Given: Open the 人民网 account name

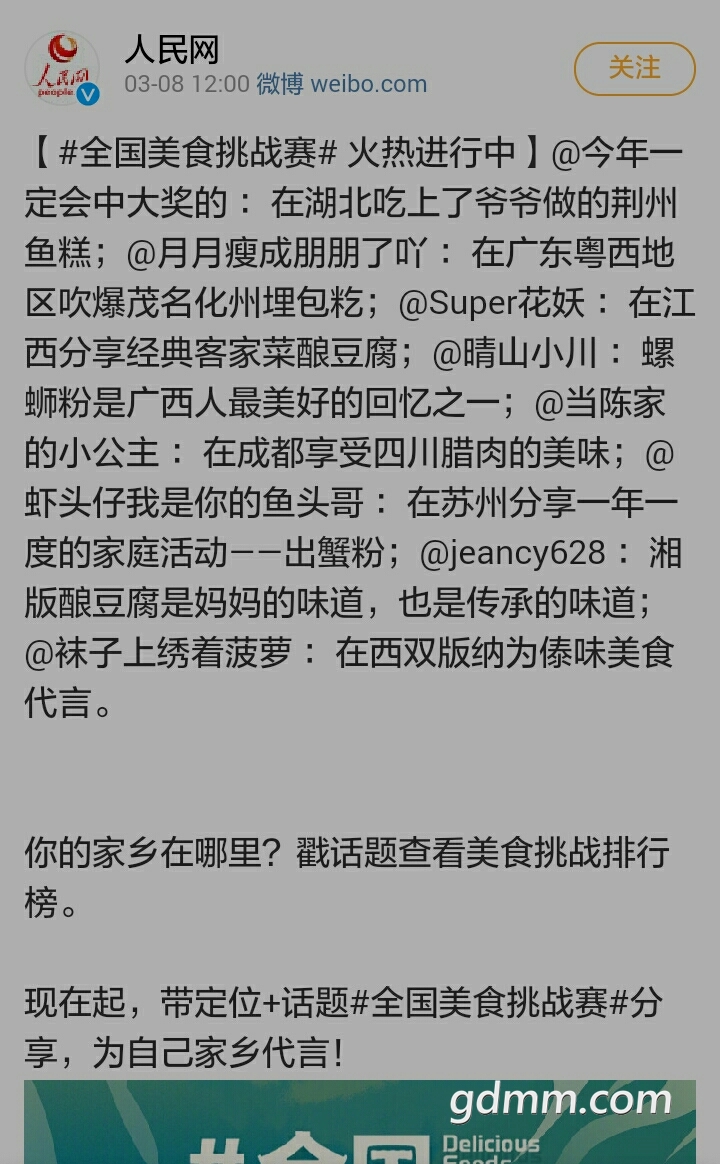Looking at the screenshot, I should 171,49.
